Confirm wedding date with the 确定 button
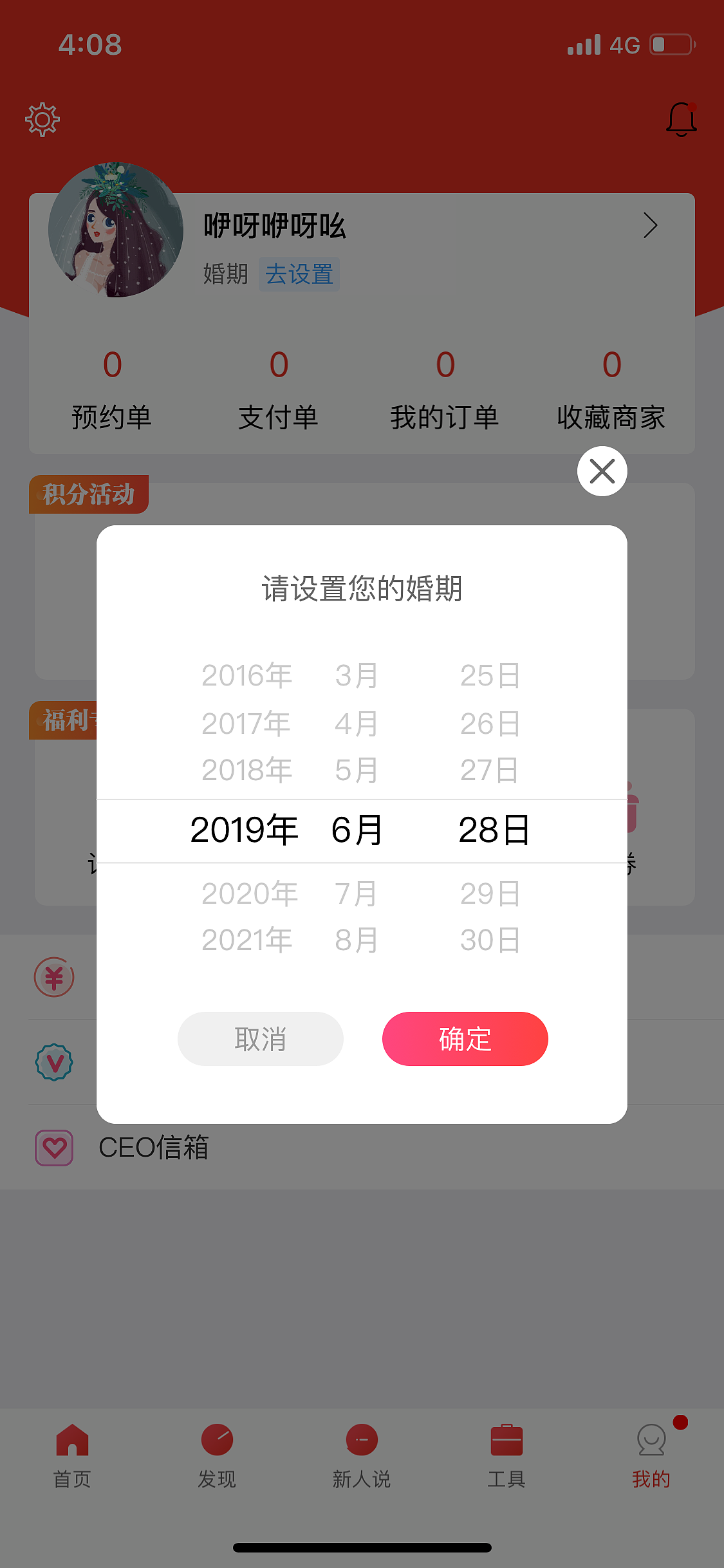 464,1038
